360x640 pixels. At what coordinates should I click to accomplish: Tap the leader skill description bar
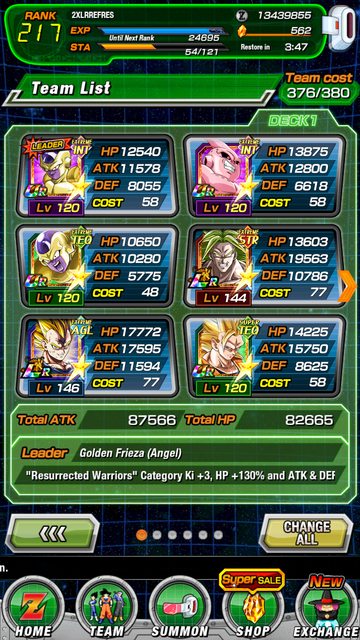[x=179, y=475]
